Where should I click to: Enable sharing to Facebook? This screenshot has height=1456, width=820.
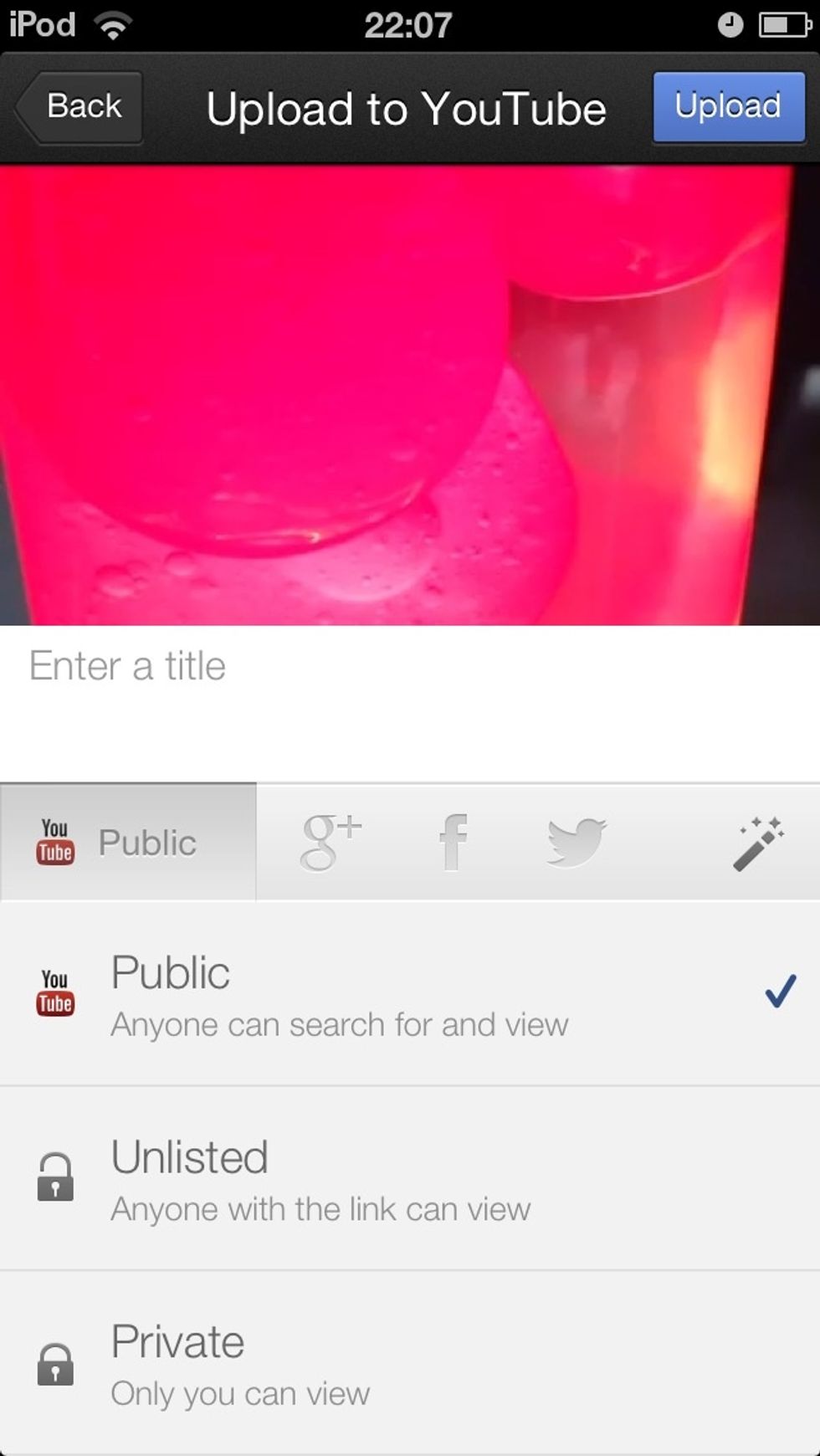454,842
